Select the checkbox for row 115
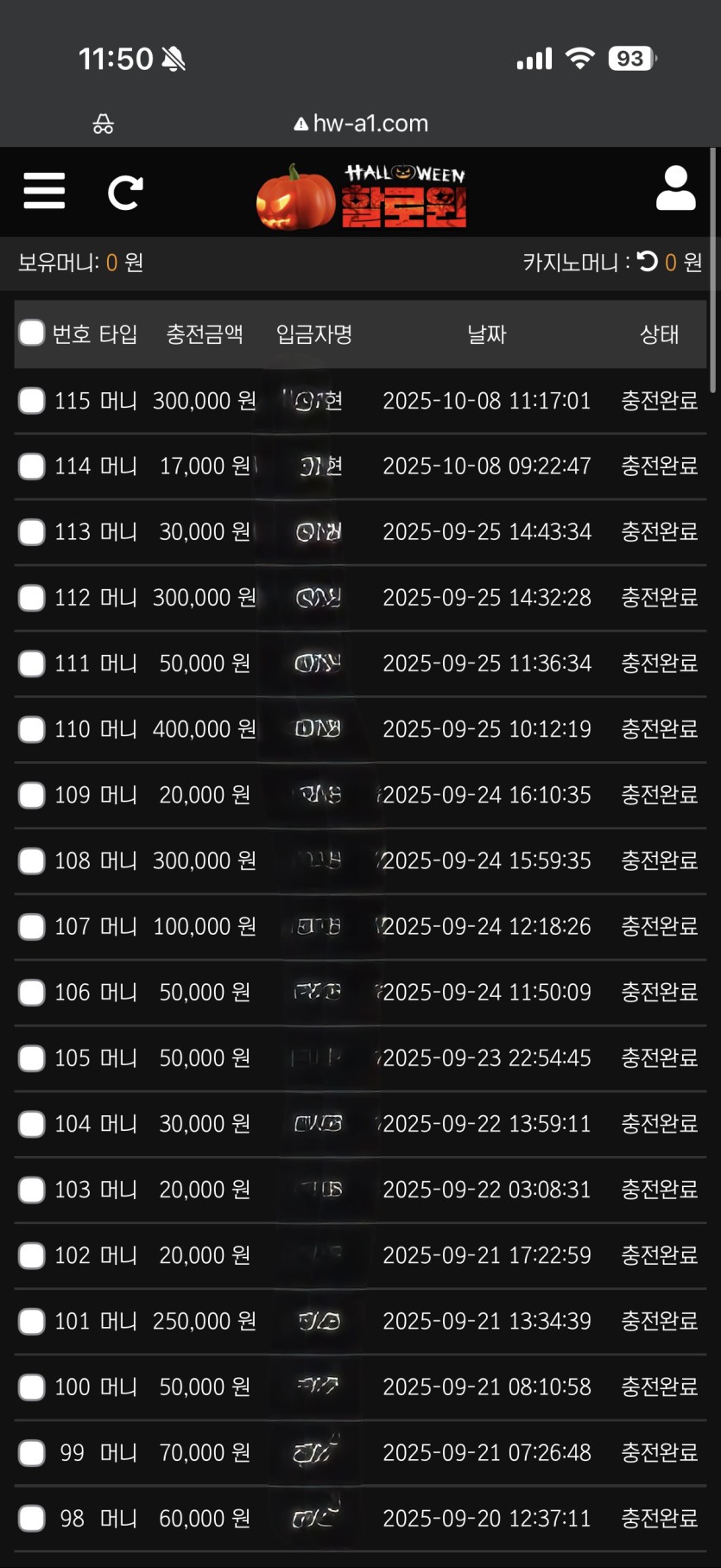 click(32, 401)
